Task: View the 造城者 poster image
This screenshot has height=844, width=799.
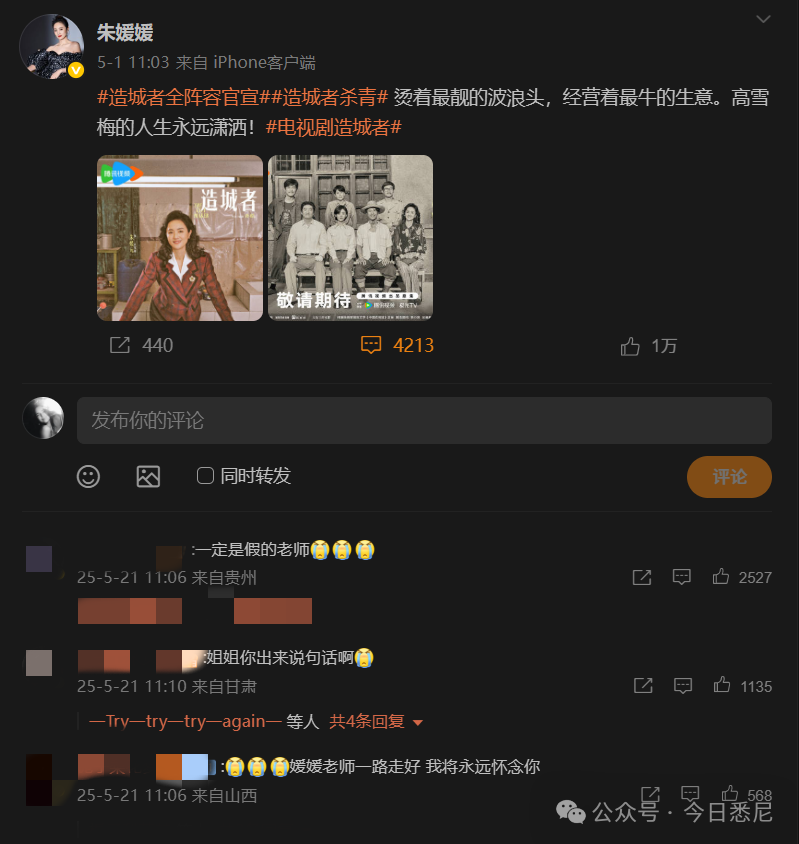Action: (180, 238)
